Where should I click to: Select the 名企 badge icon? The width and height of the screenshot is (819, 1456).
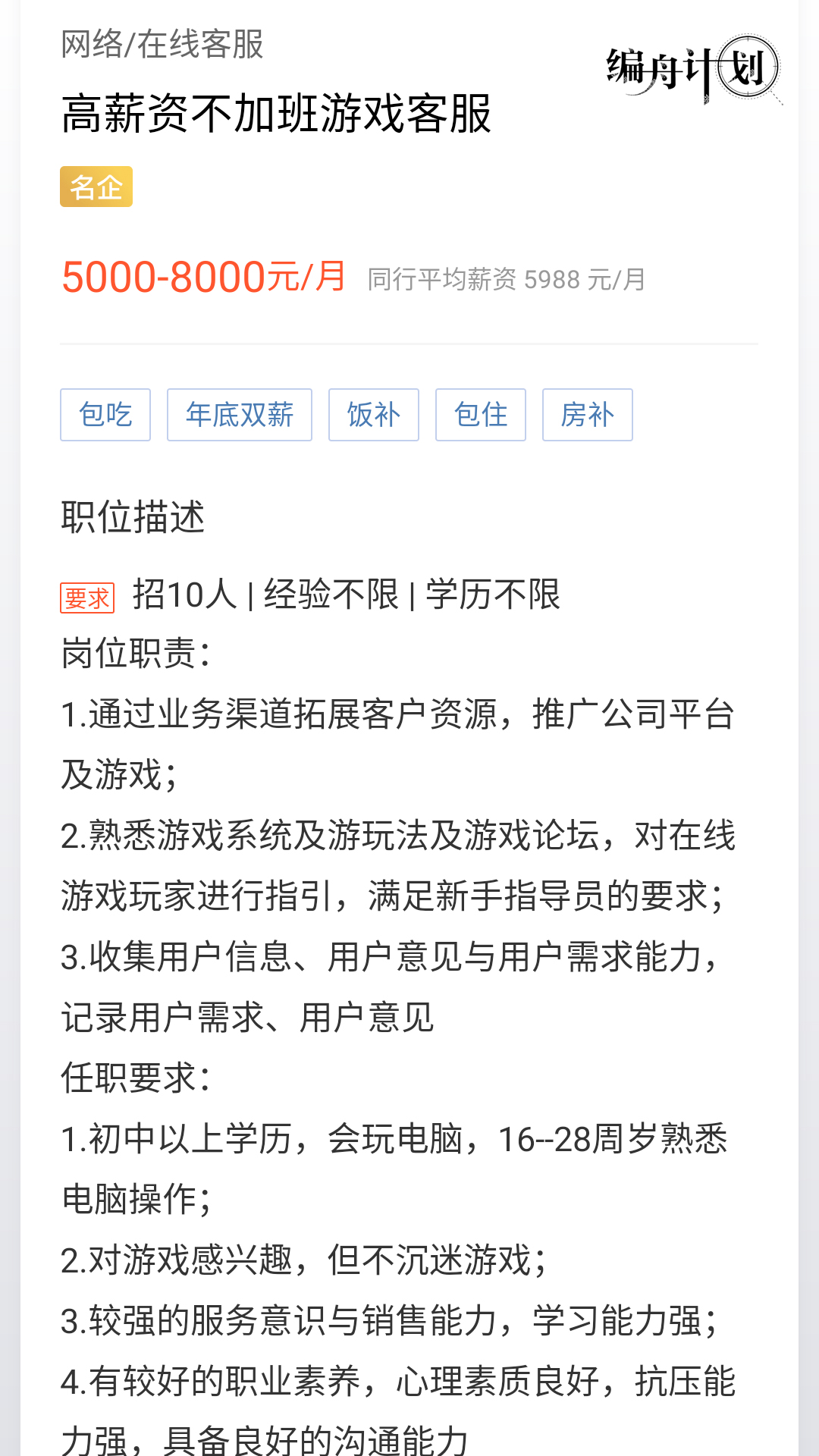(96, 187)
